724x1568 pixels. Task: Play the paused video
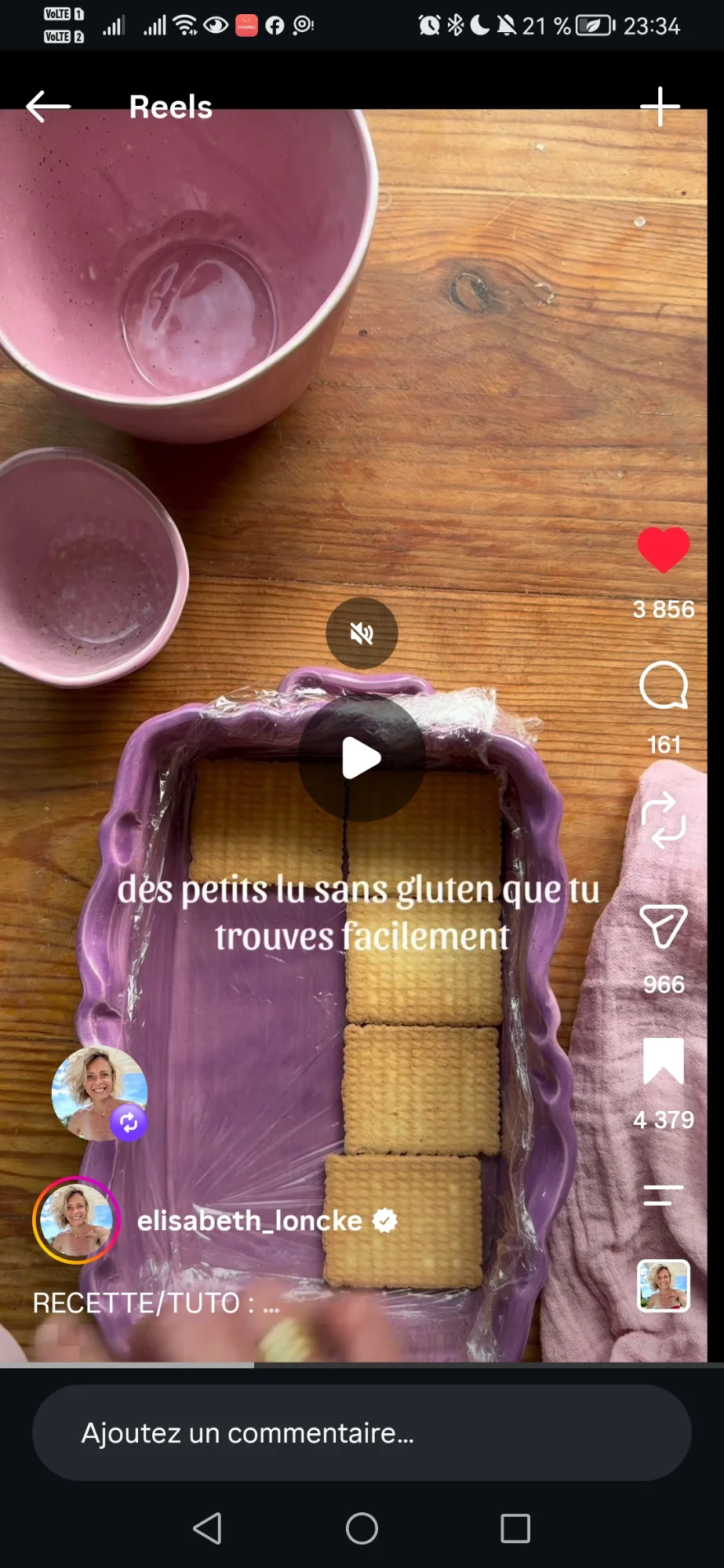[x=362, y=758]
